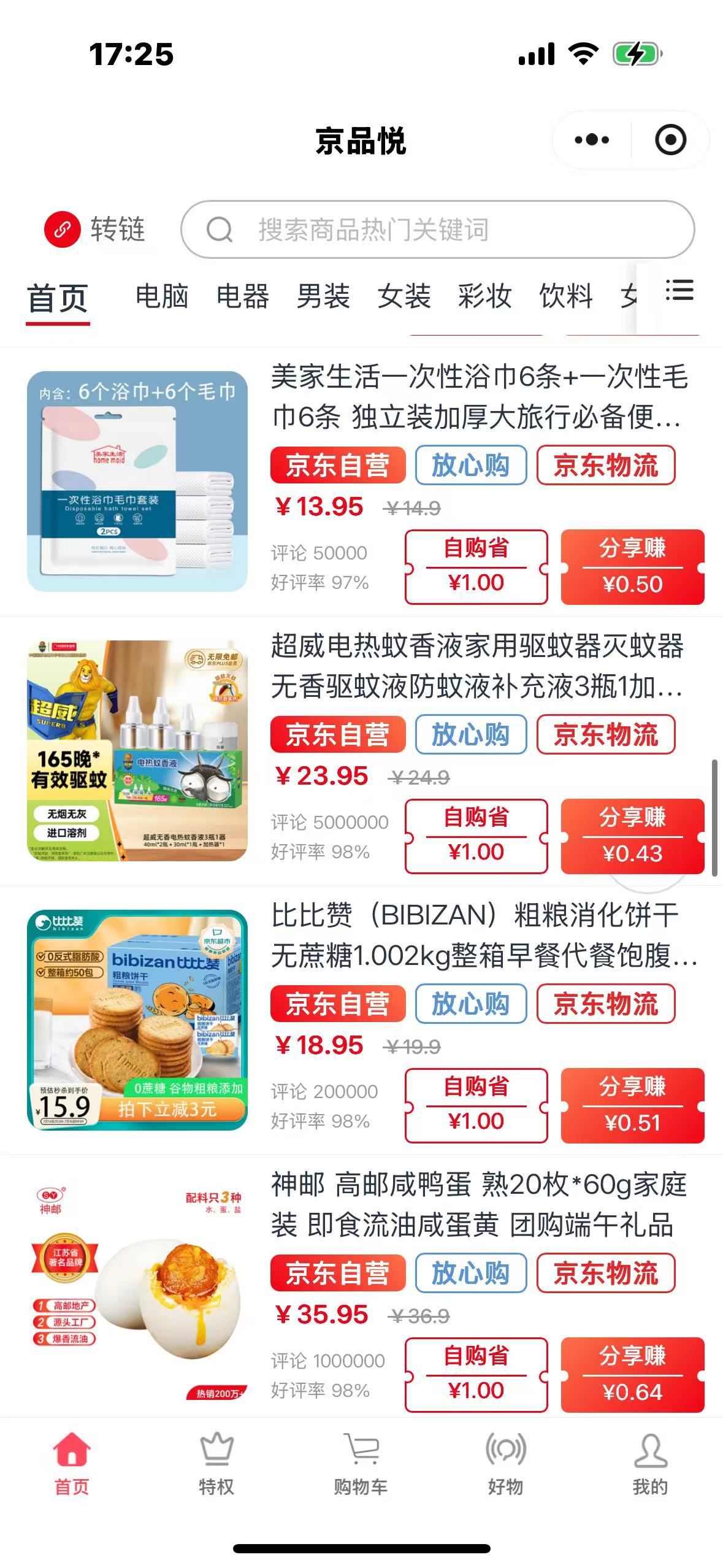
Task: Tap 分享赚 ¥0.64 for 神邮 salted eggs
Action: tap(632, 1375)
